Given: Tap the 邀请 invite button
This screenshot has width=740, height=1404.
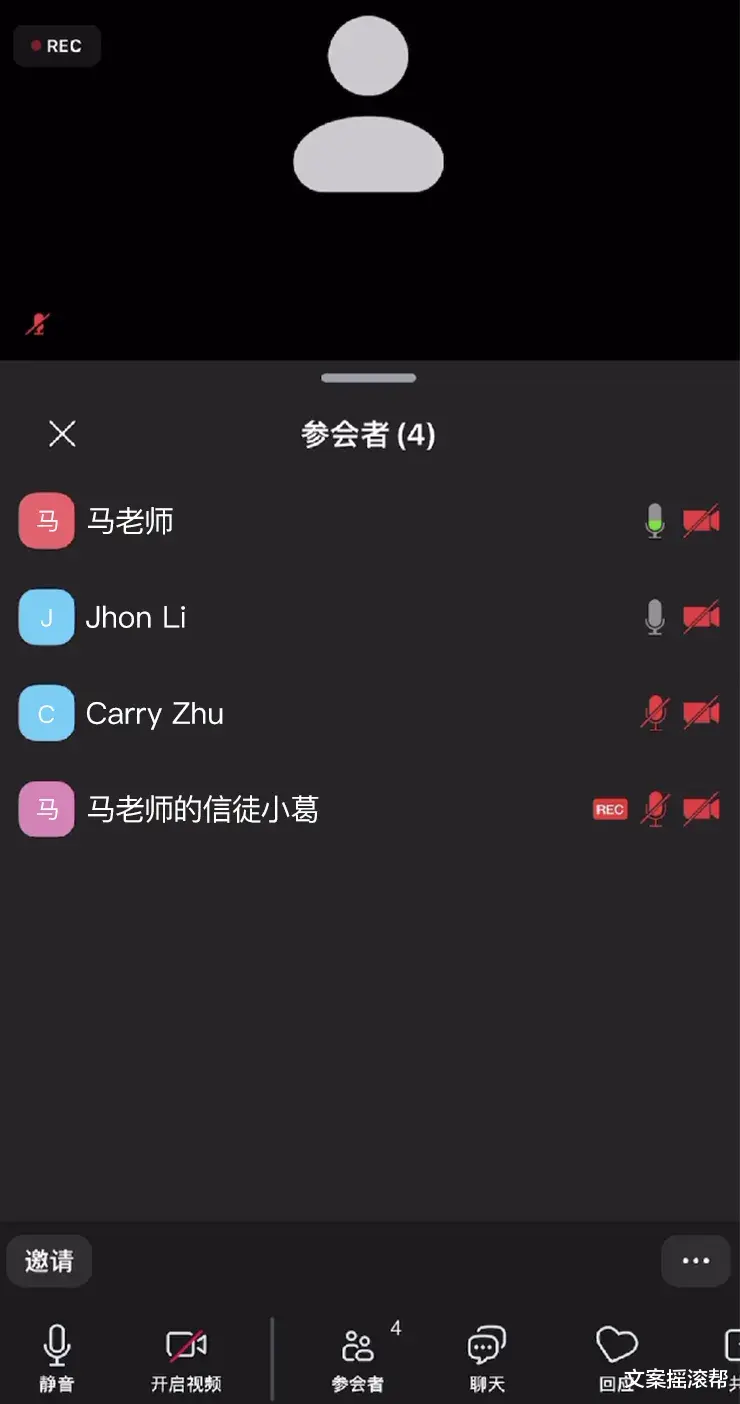Looking at the screenshot, I should click(x=49, y=1261).
